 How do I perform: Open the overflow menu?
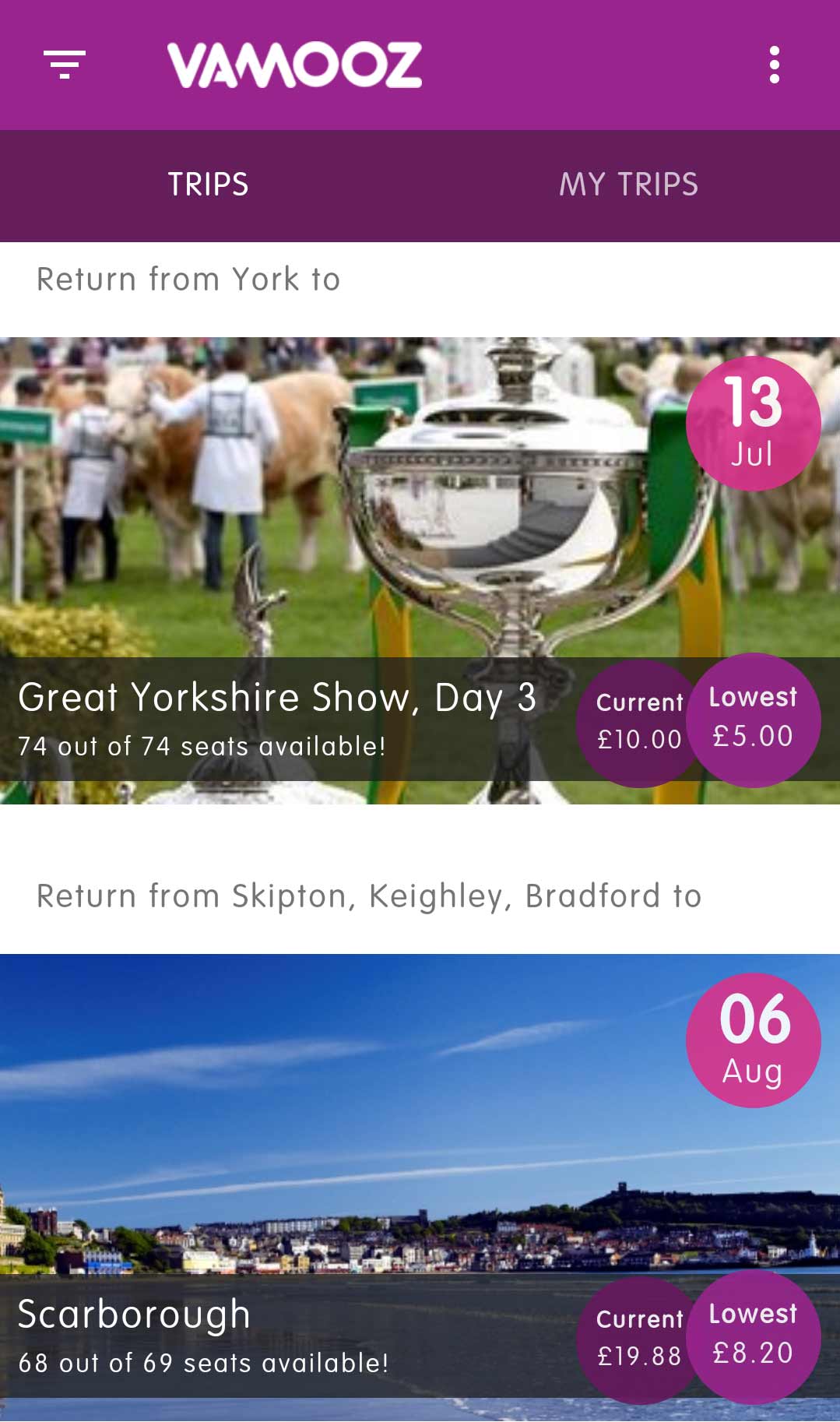[x=774, y=65]
